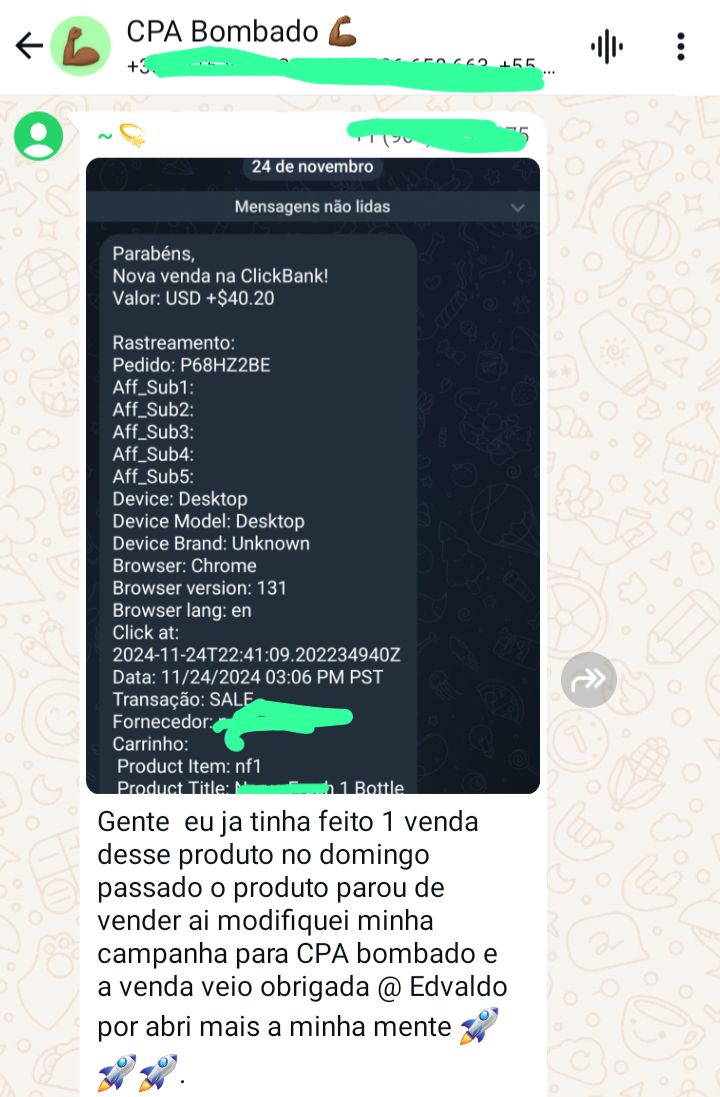
Task: Forward the screenshot using the circular arrow icon
Action: 589,679
